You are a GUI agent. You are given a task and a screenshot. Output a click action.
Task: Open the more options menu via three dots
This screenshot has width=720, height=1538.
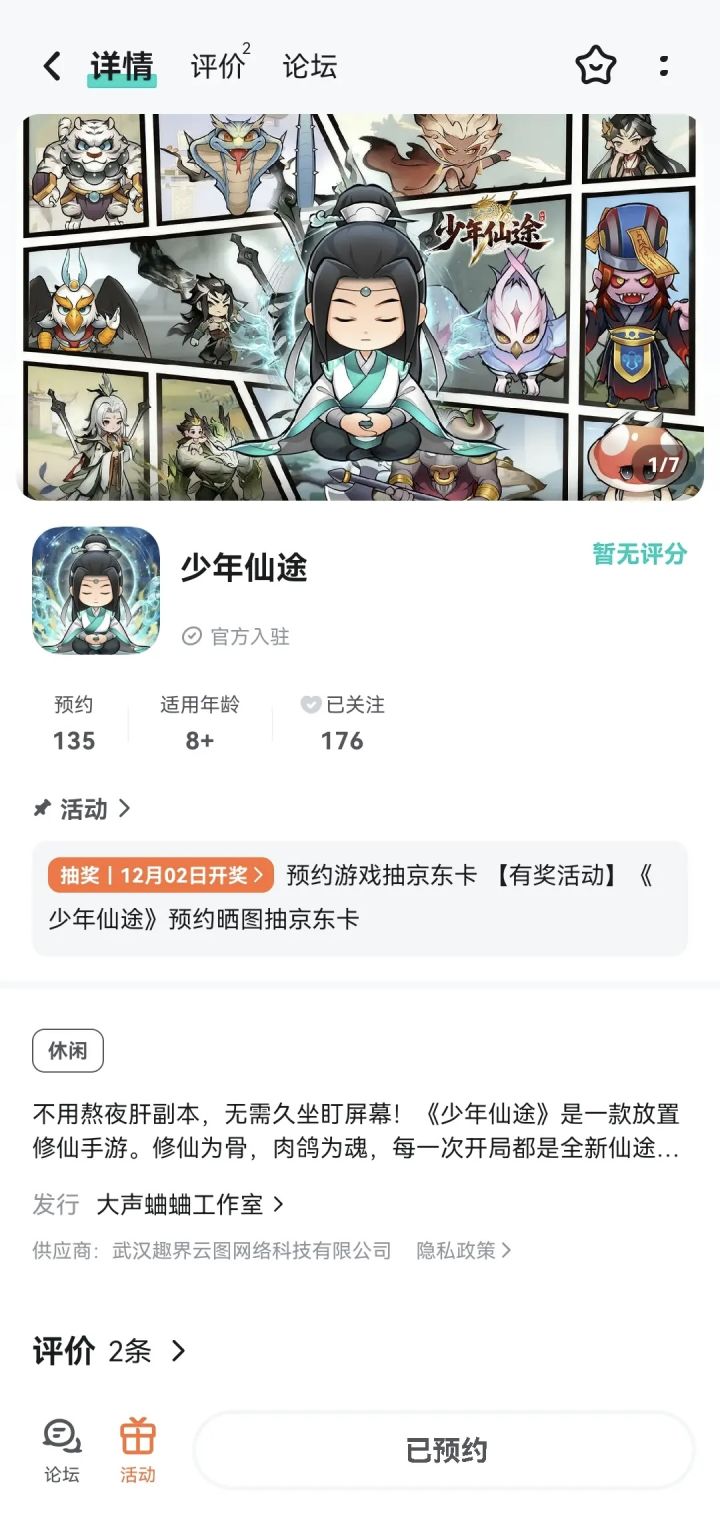click(664, 66)
